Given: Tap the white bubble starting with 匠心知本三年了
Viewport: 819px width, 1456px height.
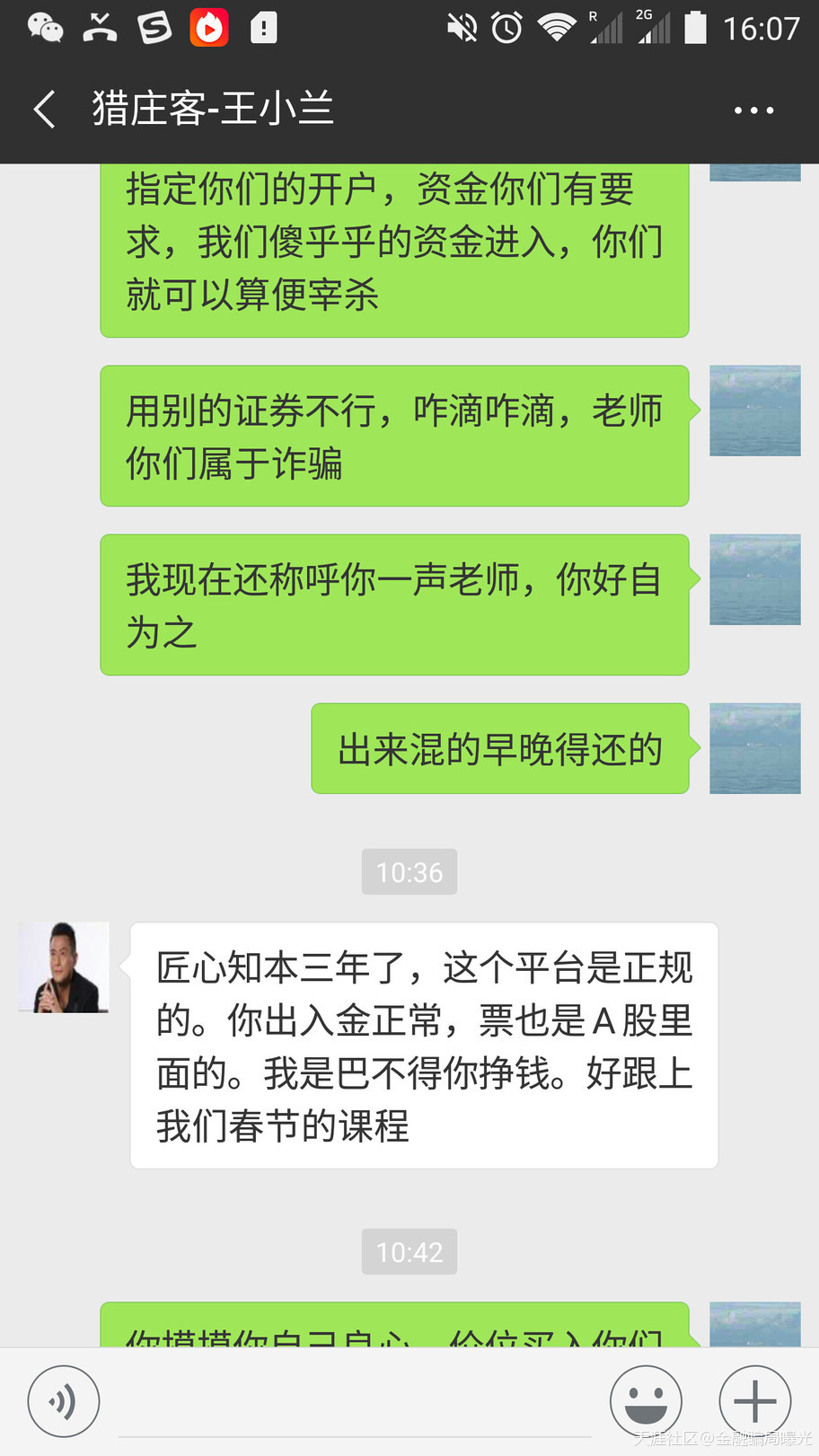Looking at the screenshot, I should [424, 1045].
